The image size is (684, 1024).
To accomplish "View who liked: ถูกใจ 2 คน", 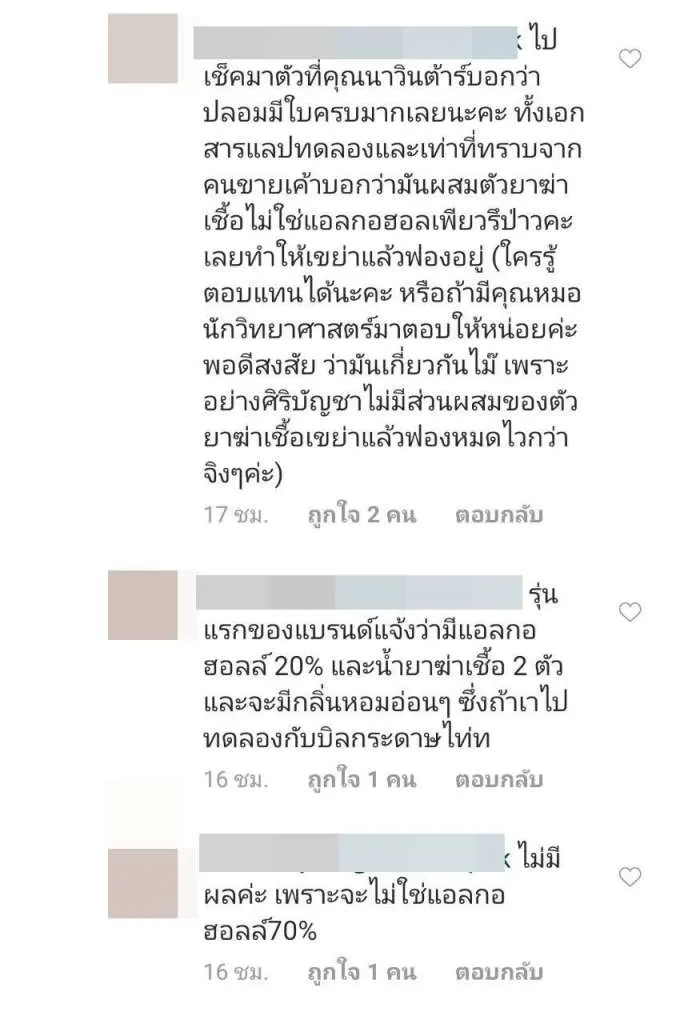I will point(362,516).
